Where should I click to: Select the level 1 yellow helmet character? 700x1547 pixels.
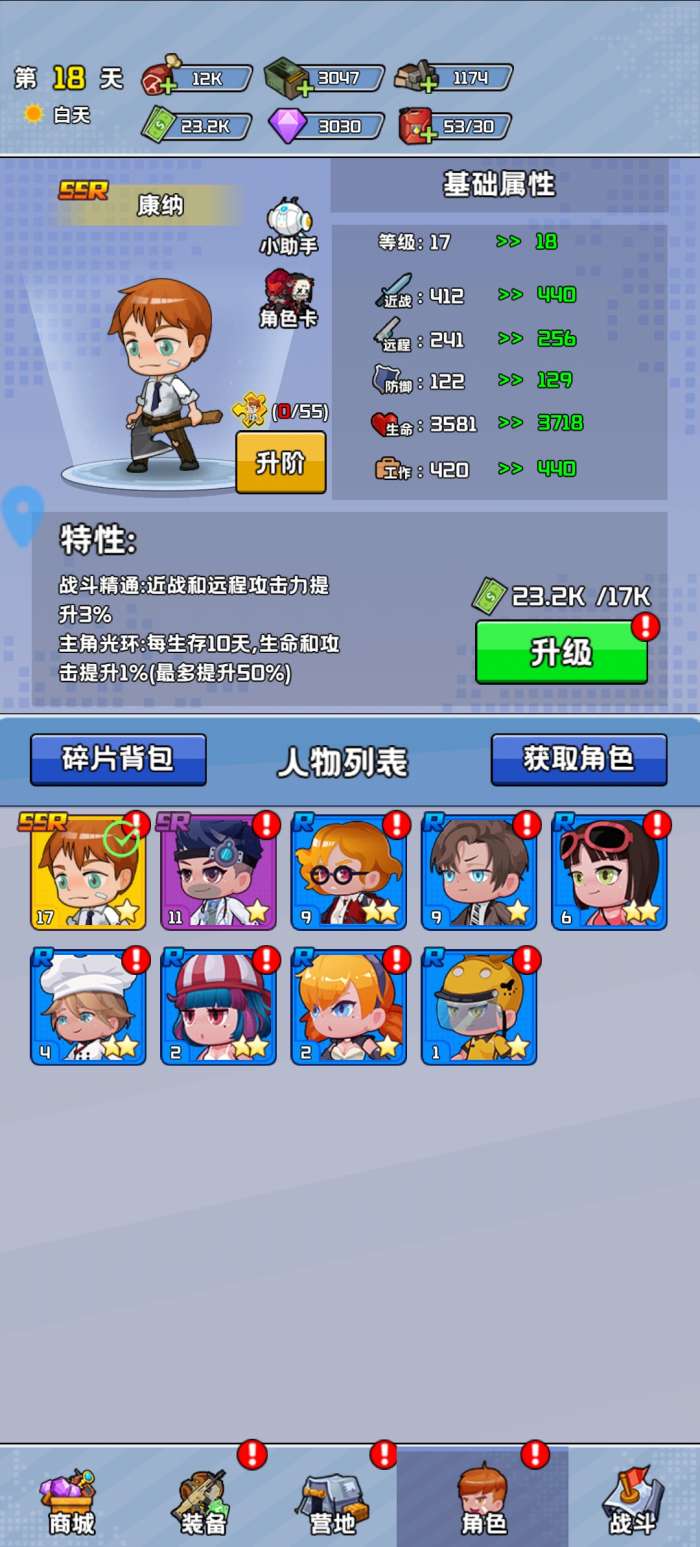coord(478,1007)
